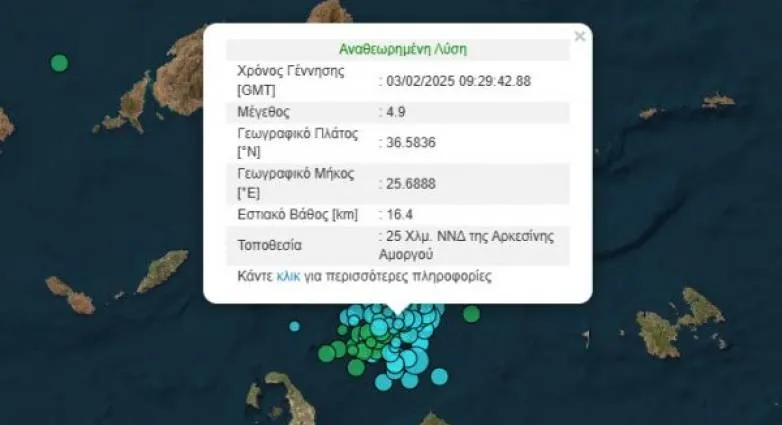Image resolution: width=782 pixels, height=425 pixels.
Task: Close the earthquake details popup
Action: click(580, 36)
